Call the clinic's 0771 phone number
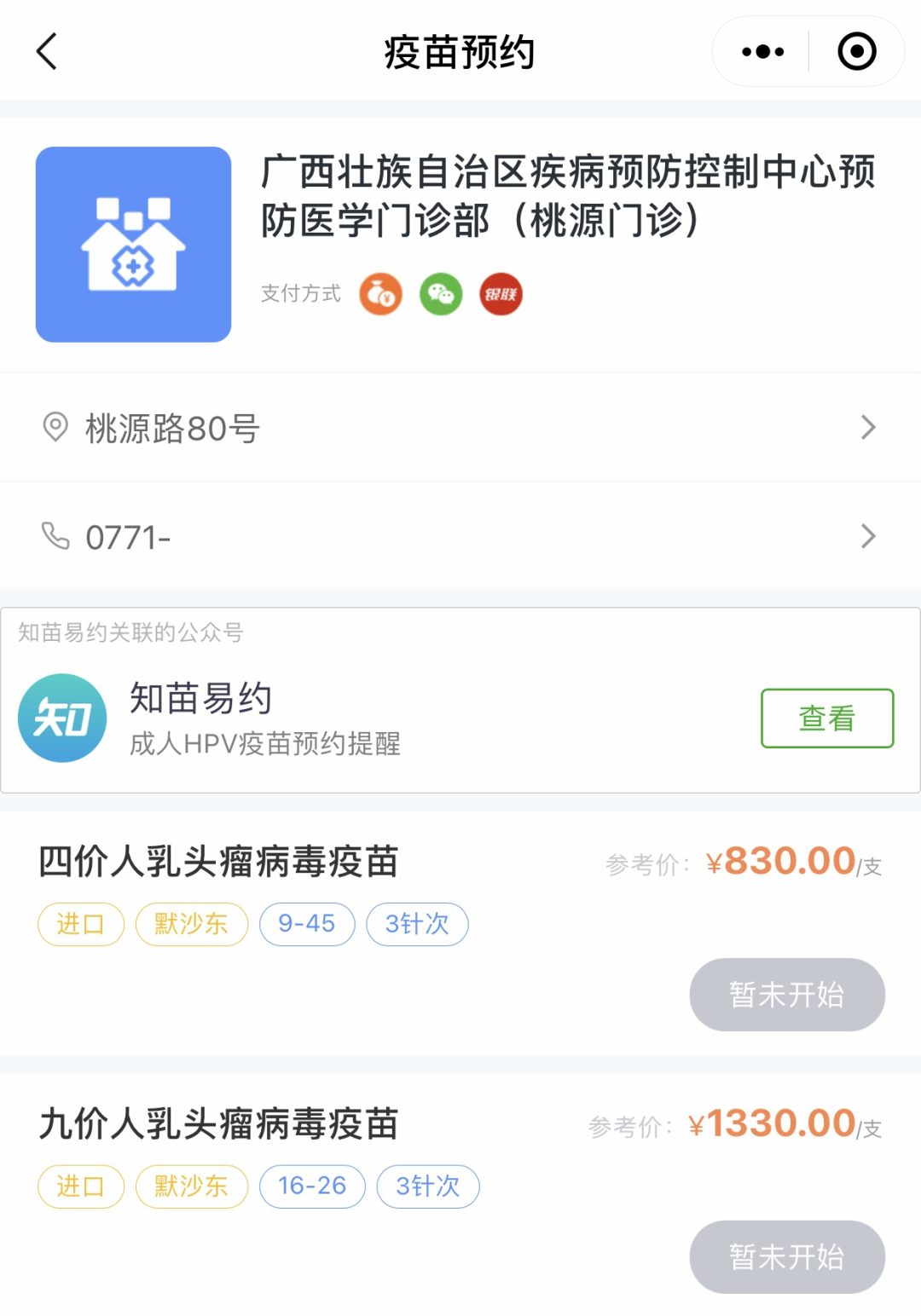This screenshot has height=1316, width=921. [460, 537]
